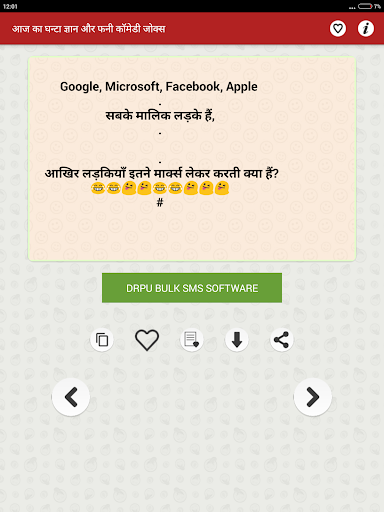Download this joke

pos(237,340)
